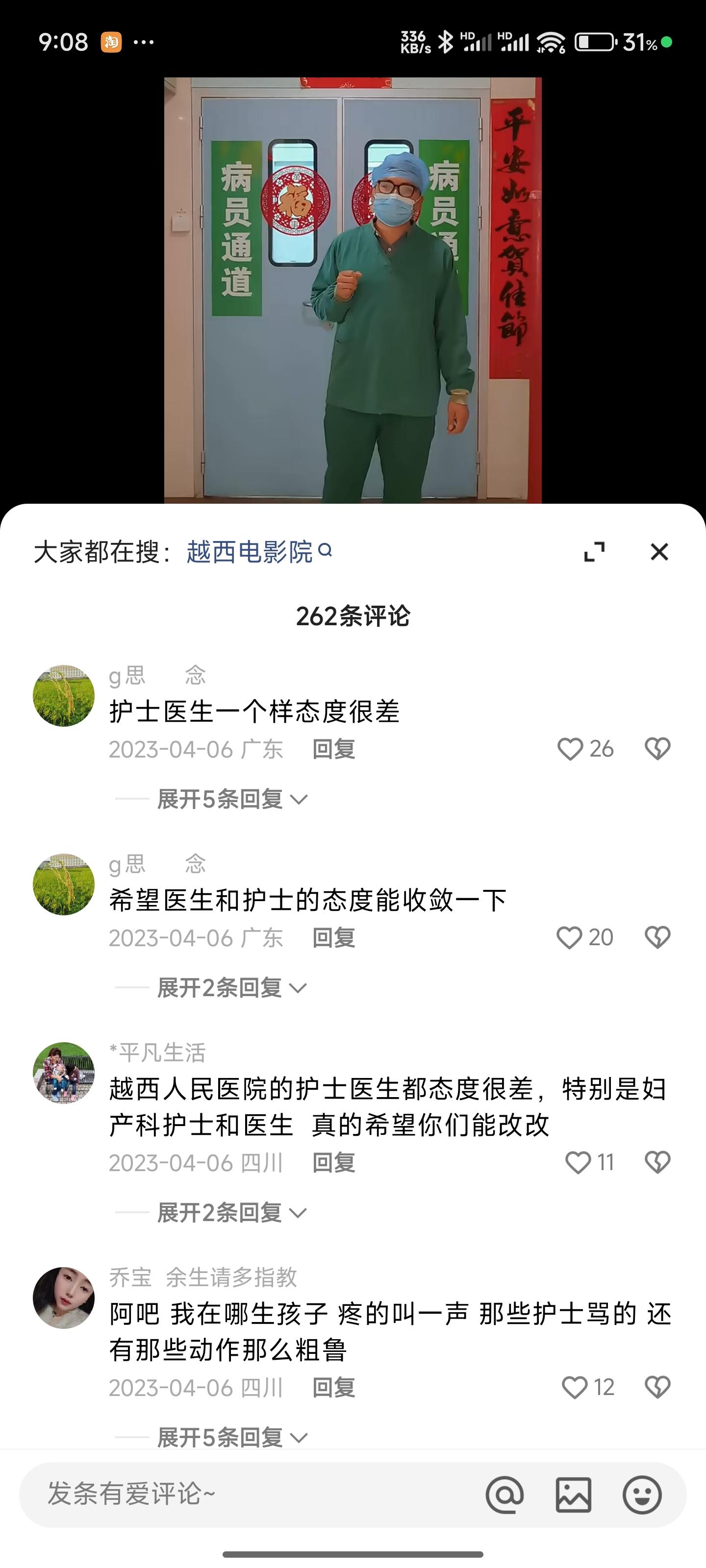This screenshot has width=706, height=1568.
Task: Like the comment 护士医生一个样态度很差
Action: click(571, 749)
